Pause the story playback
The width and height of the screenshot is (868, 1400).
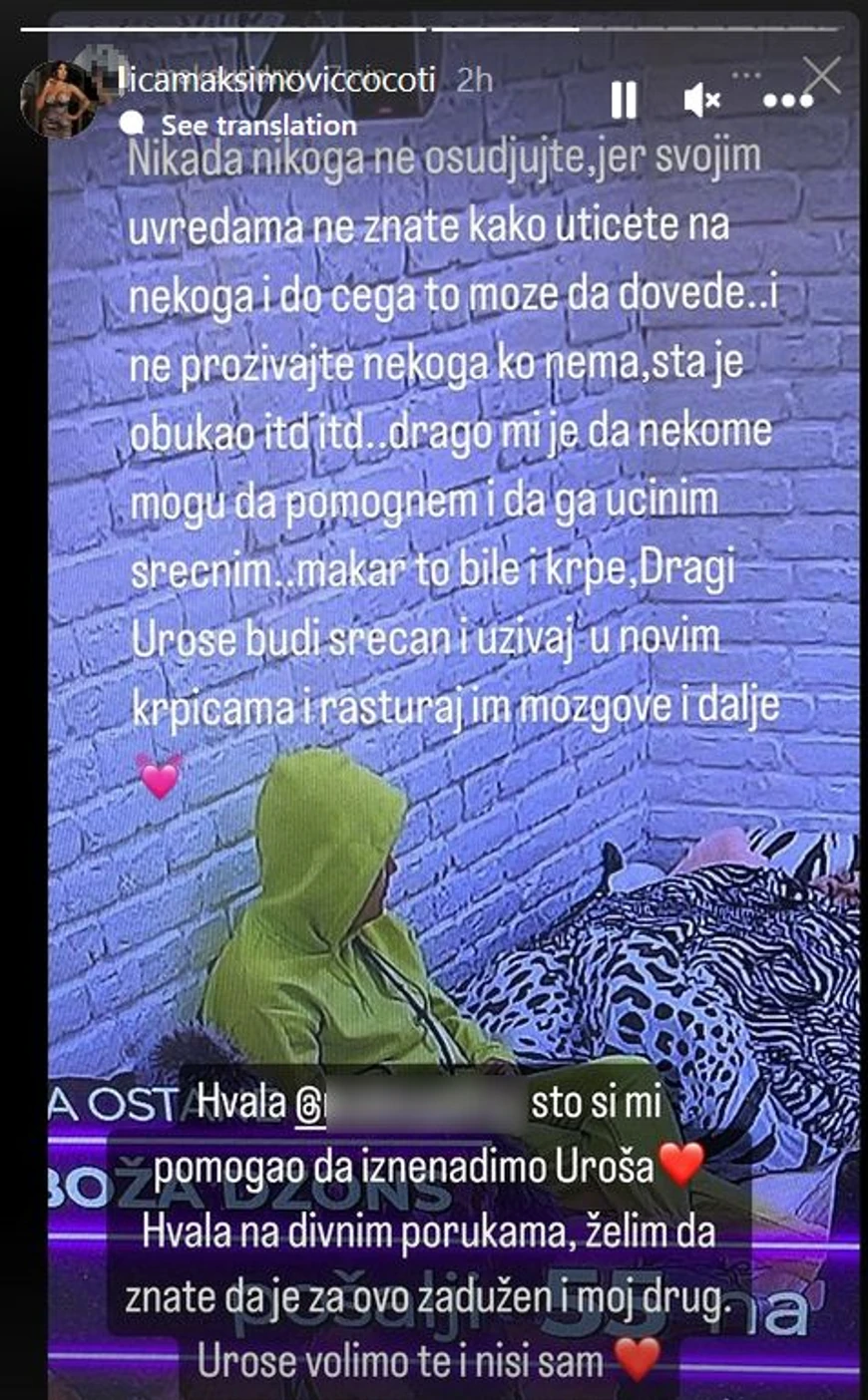click(x=624, y=100)
